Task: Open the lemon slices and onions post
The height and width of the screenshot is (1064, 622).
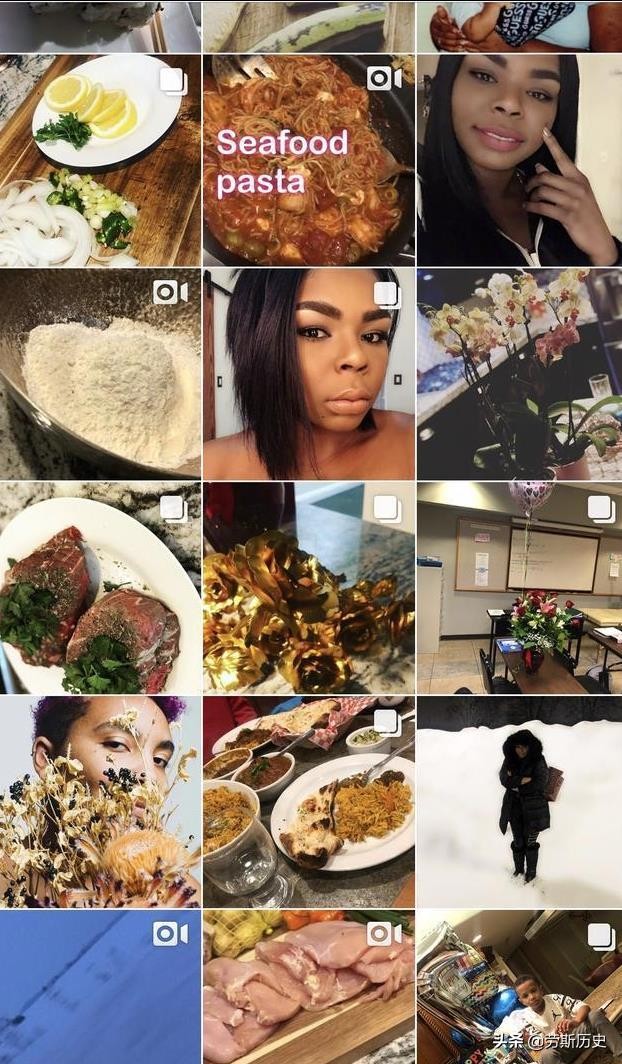Action: point(100,160)
